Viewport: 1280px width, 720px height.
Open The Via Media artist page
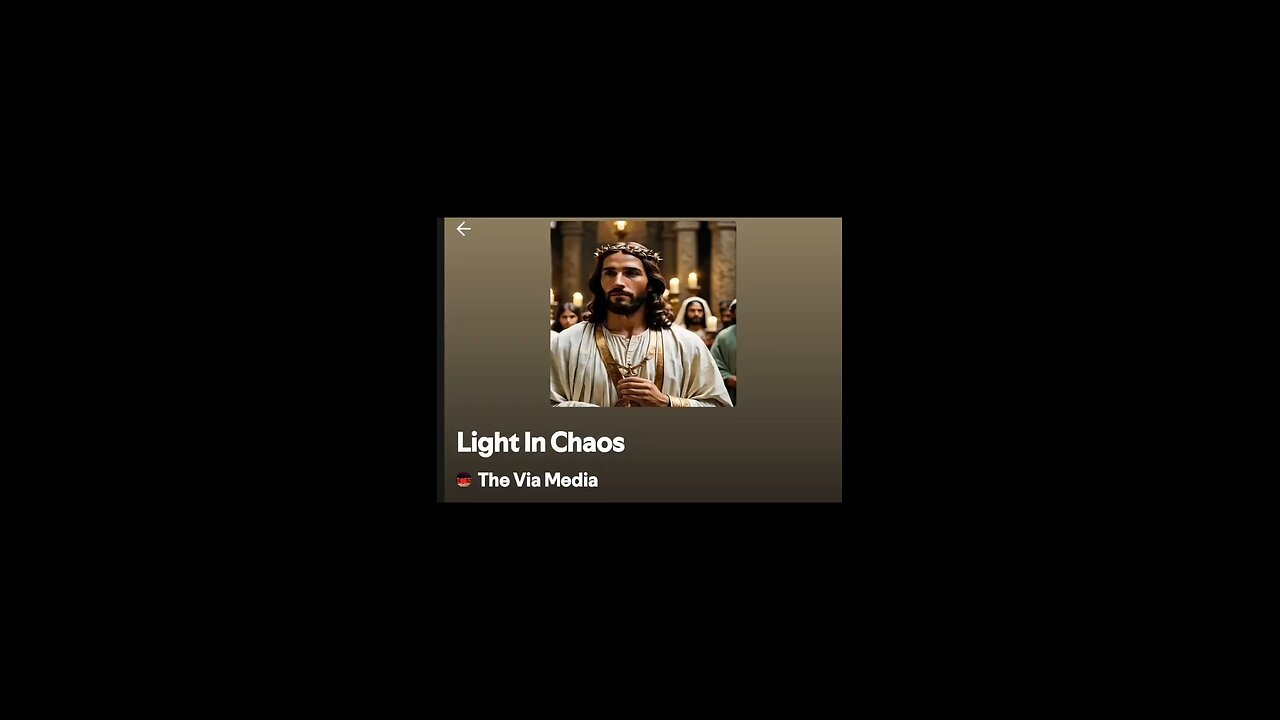point(537,480)
